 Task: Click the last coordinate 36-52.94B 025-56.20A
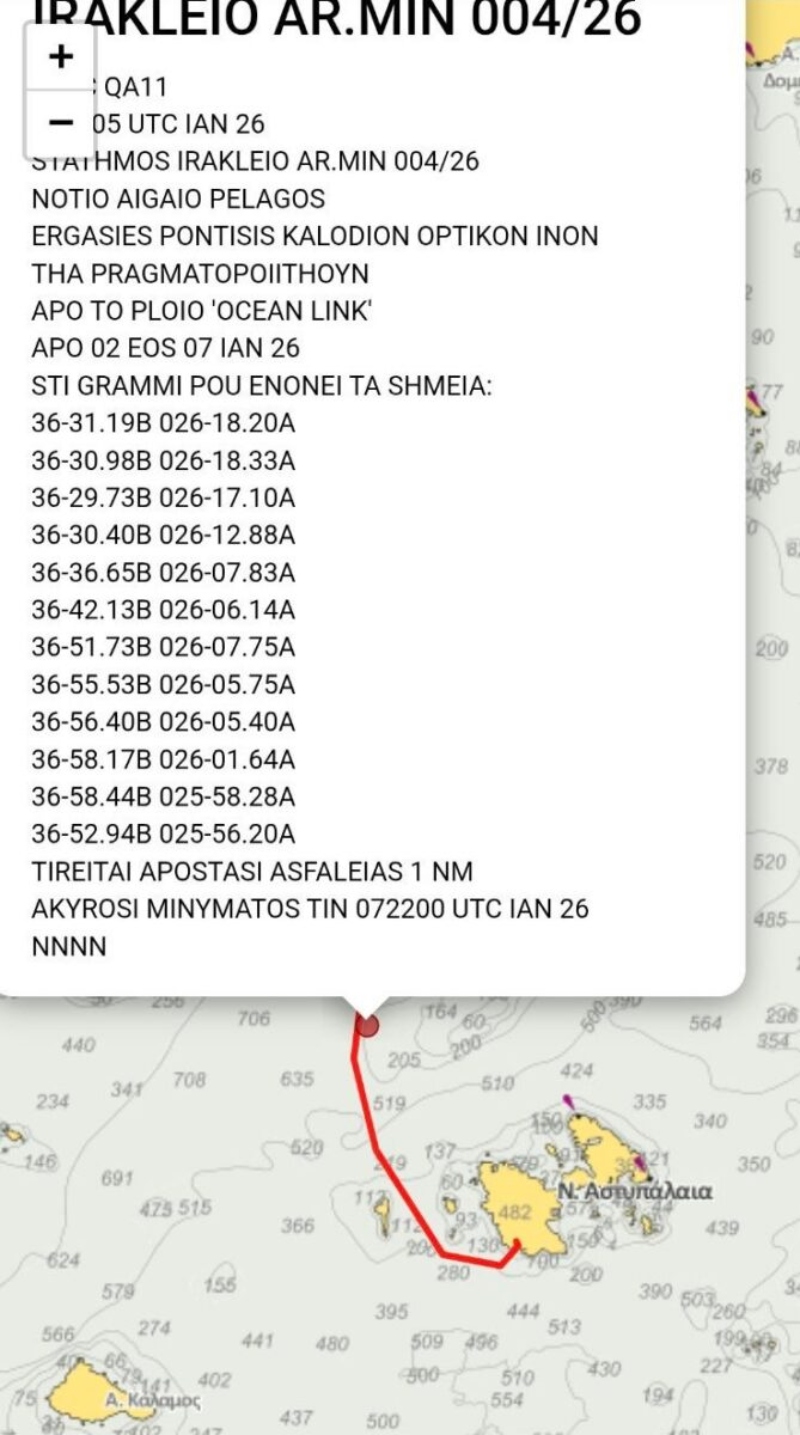pyautogui.click(x=163, y=833)
